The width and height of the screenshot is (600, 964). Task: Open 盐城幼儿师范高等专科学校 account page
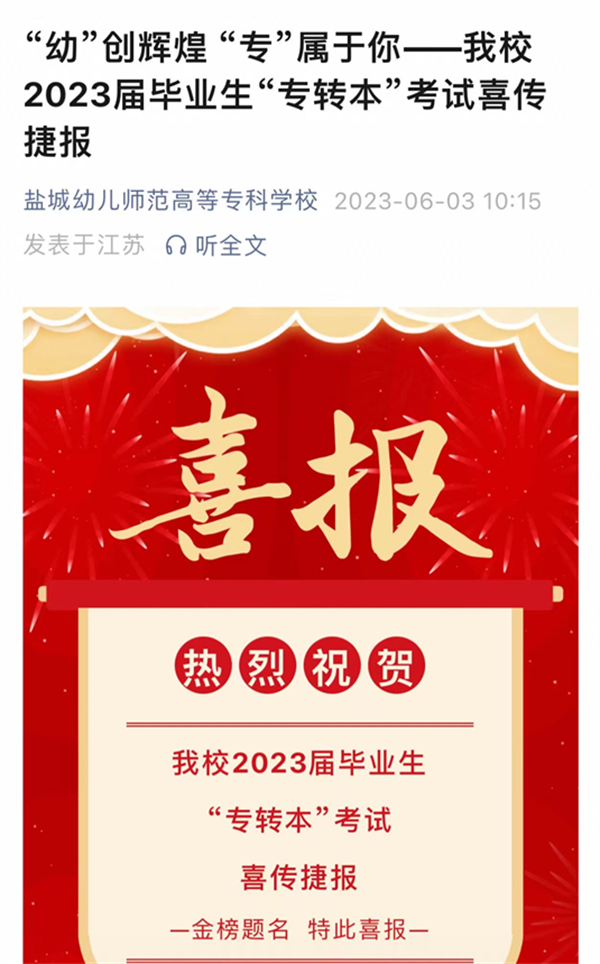click(x=170, y=201)
